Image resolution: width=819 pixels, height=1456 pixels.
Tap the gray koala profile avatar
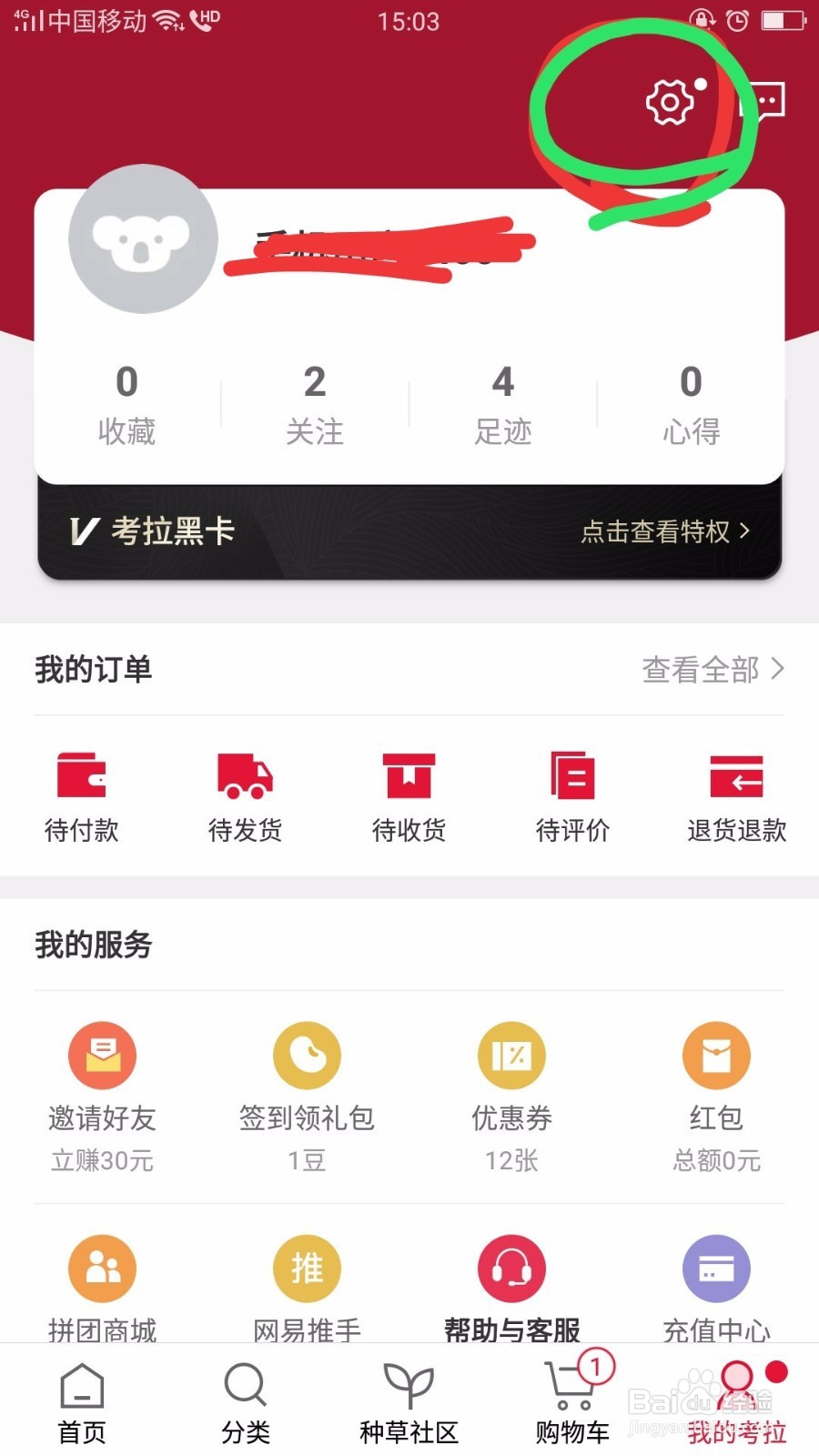tap(143, 239)
